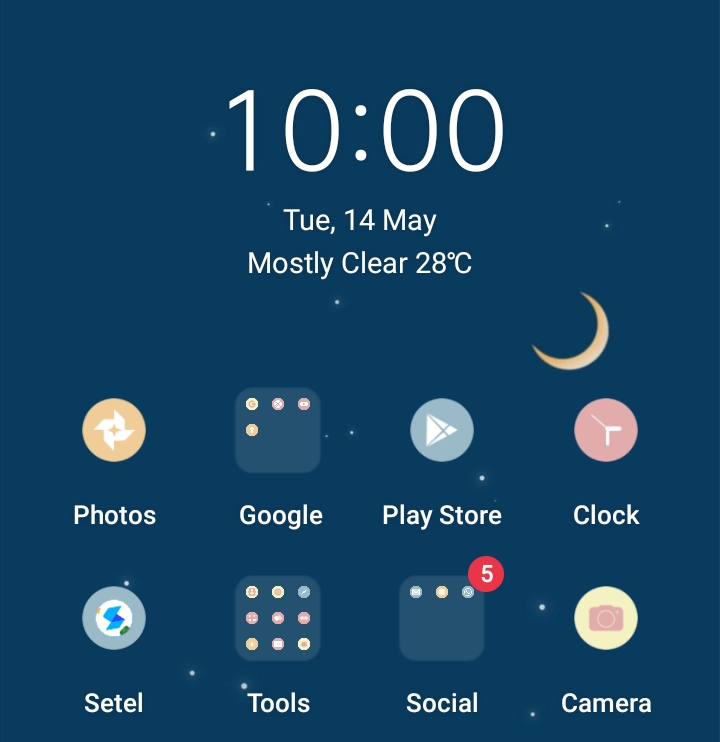Open the Photos app

click(114, 430)
